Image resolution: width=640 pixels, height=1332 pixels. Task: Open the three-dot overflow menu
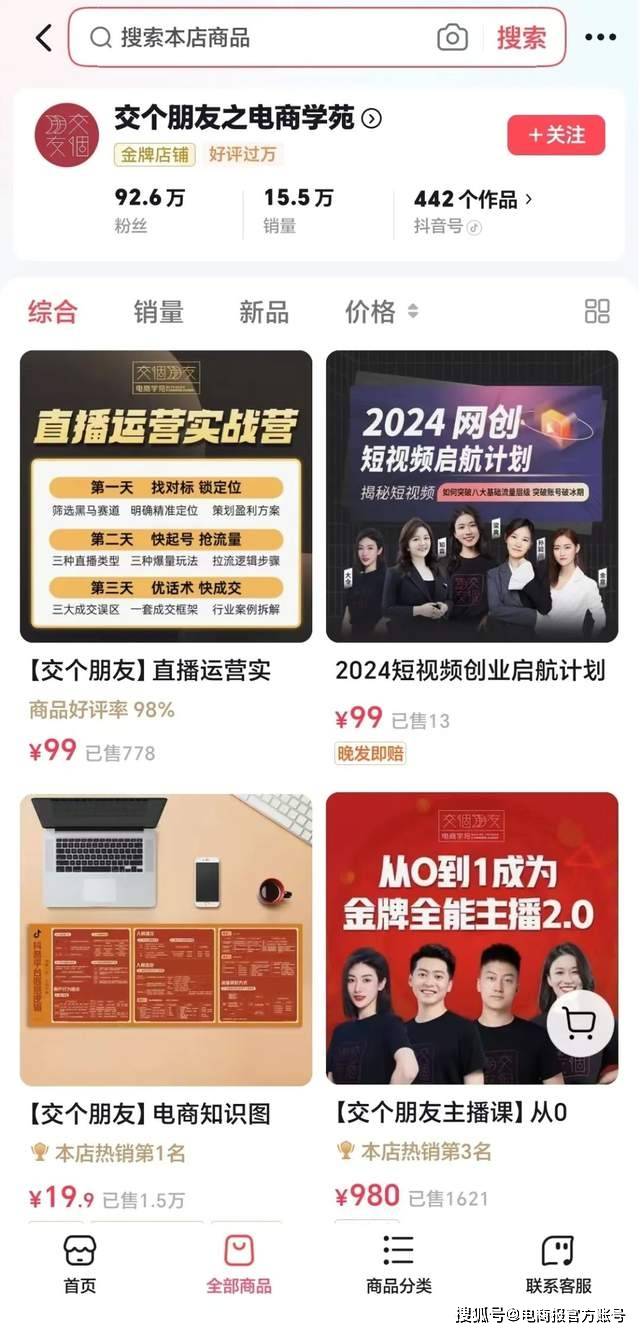tap(600, 38)
